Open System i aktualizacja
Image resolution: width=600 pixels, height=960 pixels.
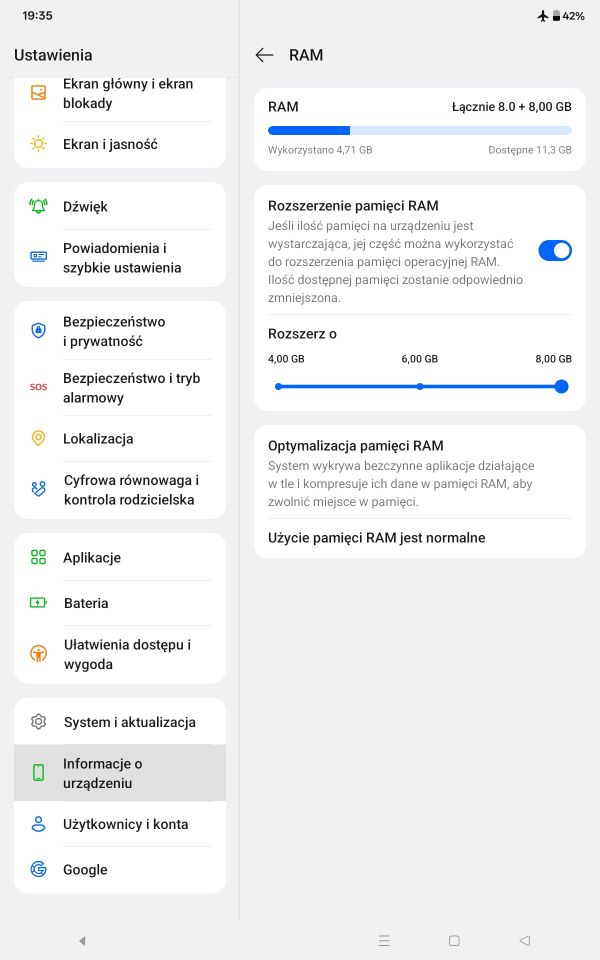[120, 722]
